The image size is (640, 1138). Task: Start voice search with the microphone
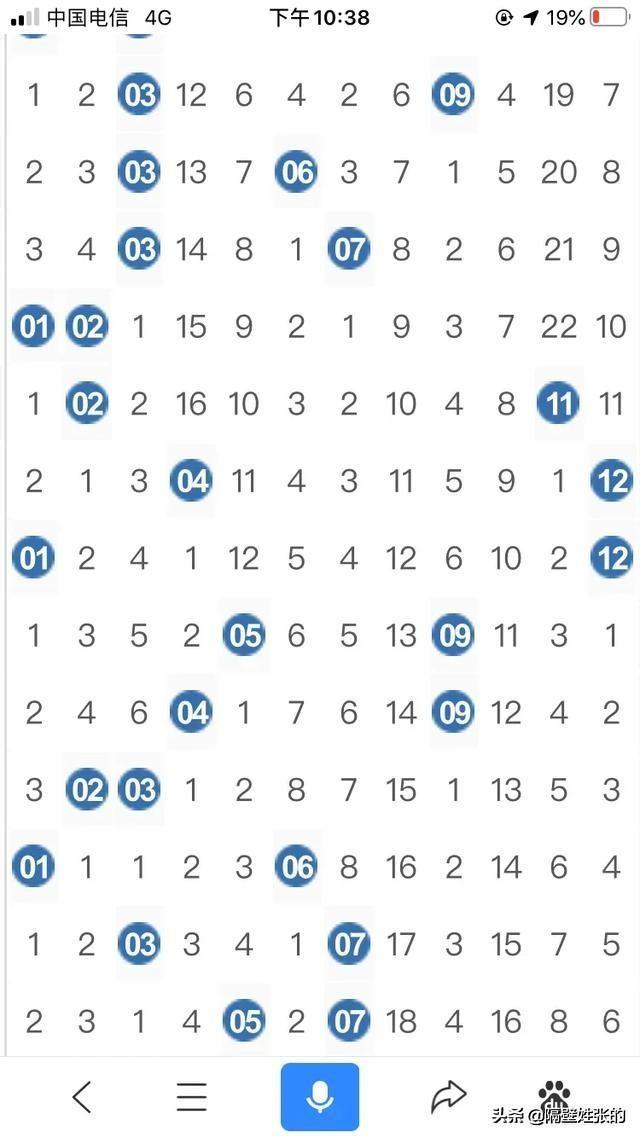pos(320,1097)
